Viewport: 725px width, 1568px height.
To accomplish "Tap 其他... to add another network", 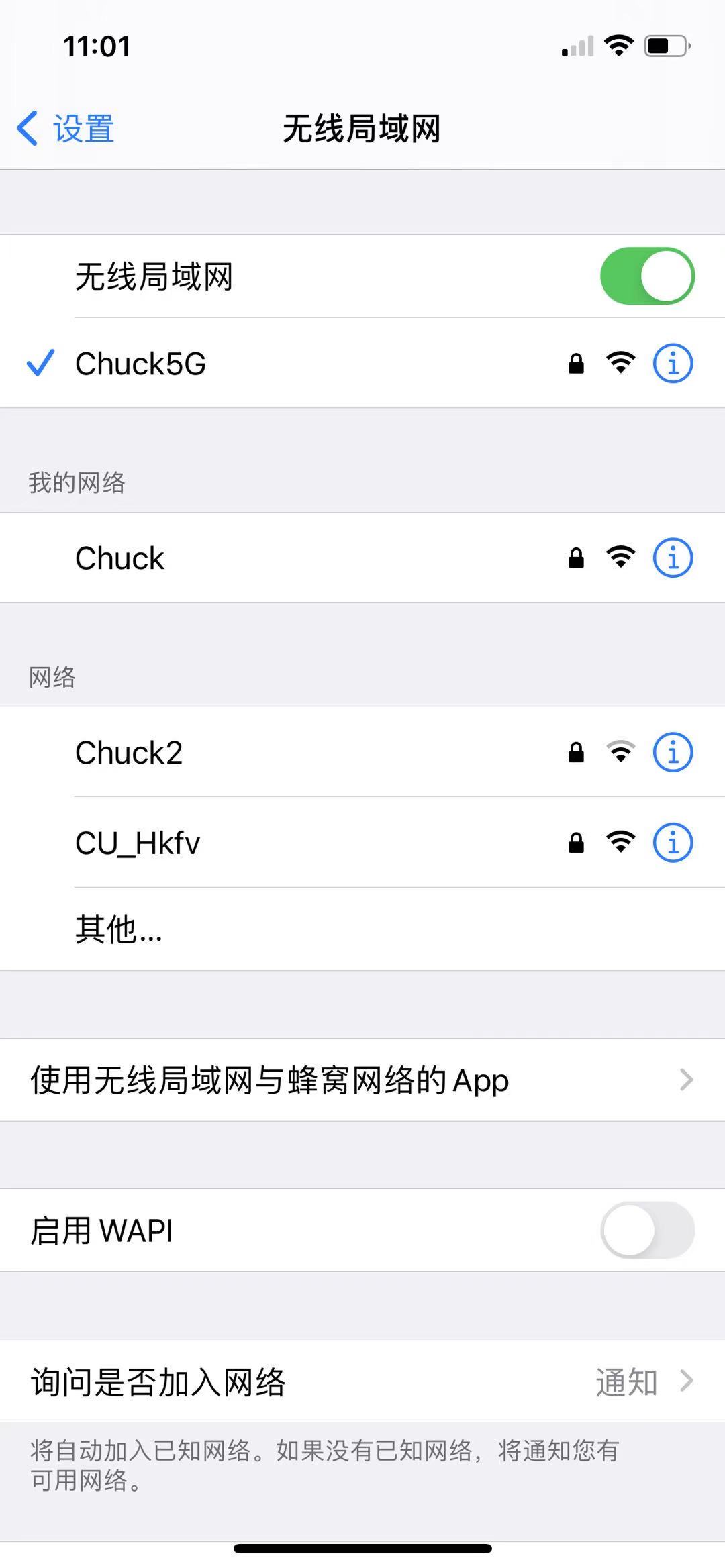I will [119, 930].
